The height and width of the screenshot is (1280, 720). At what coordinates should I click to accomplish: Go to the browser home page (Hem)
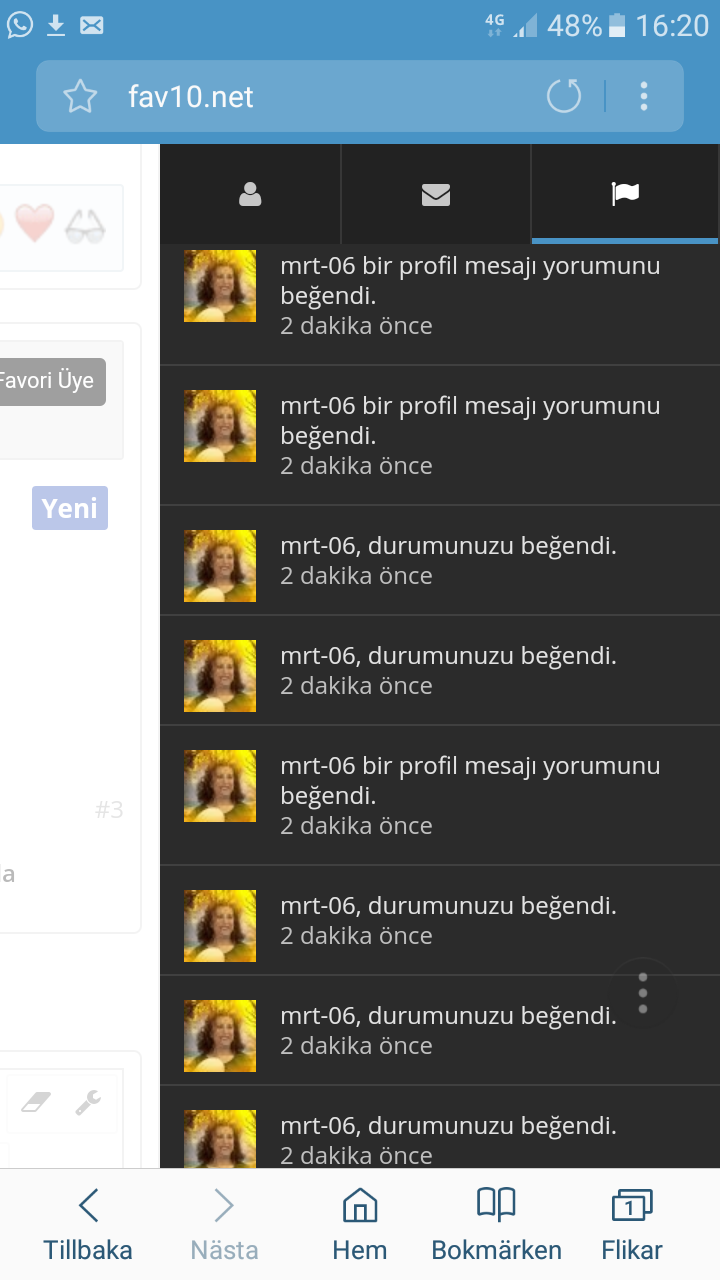360,1225
